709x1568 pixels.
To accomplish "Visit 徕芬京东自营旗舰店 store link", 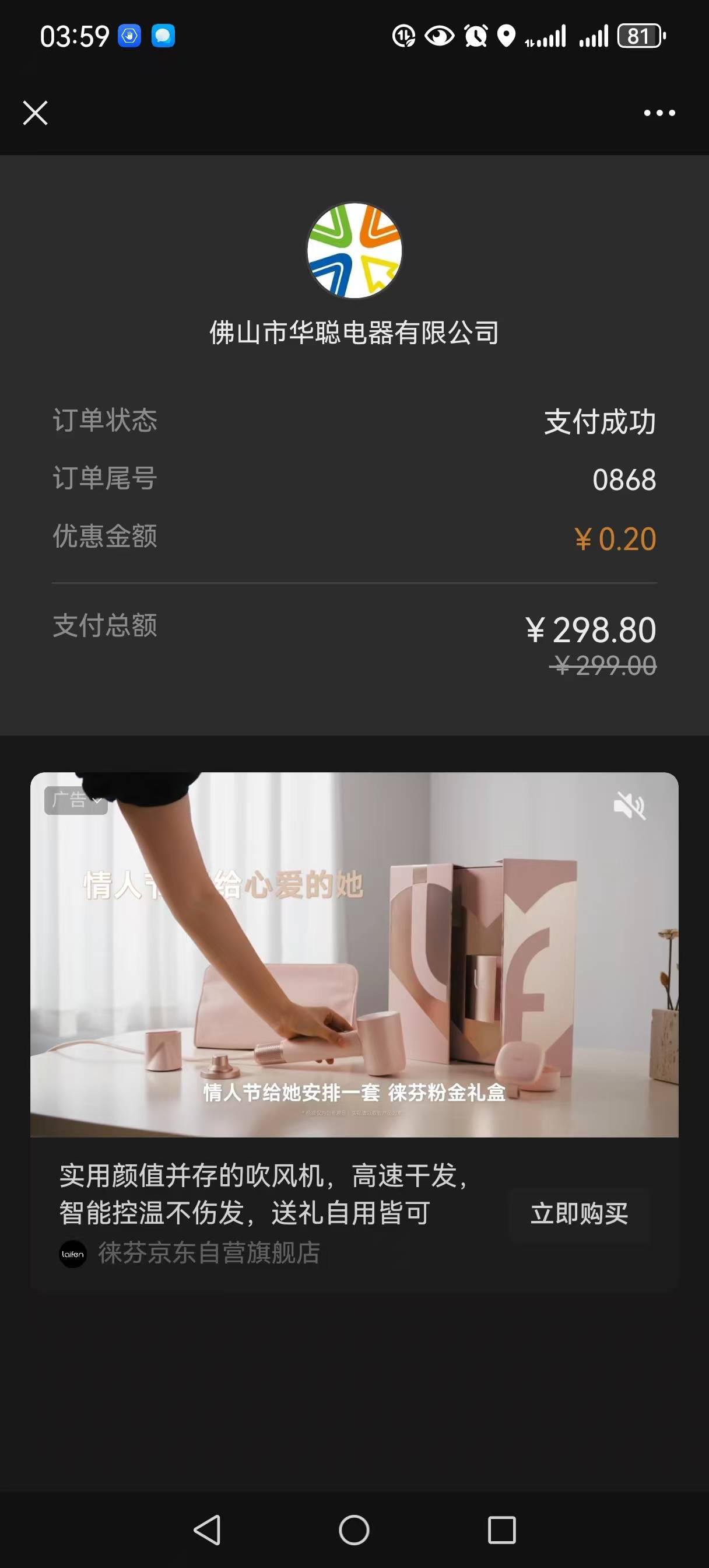I will tap(208, 1254).
